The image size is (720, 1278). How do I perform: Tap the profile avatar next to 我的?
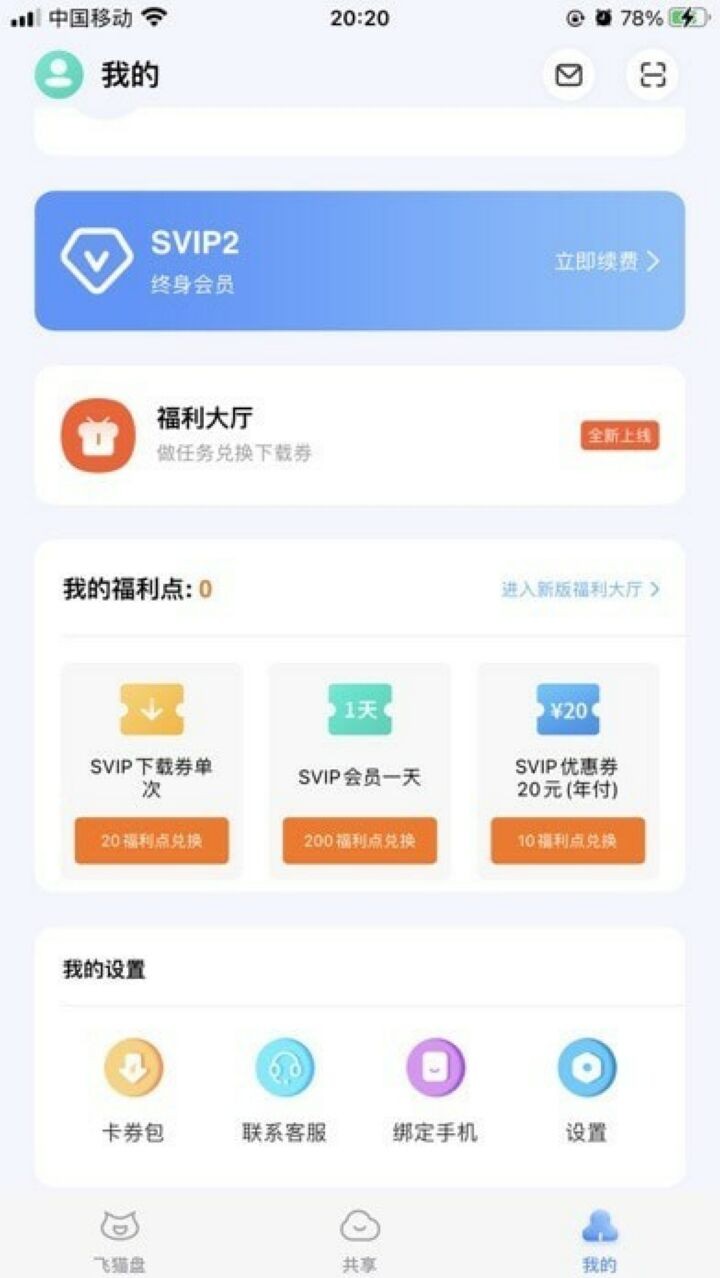coord(59,75)
